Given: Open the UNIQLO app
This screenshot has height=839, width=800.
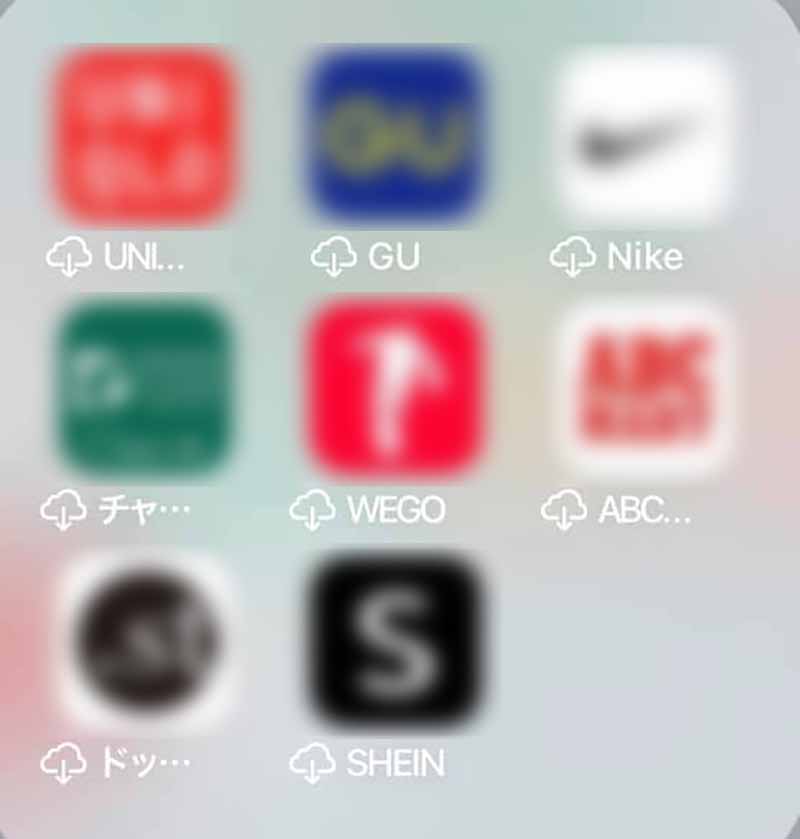Looking at the screenshot, I should (145, 135).
